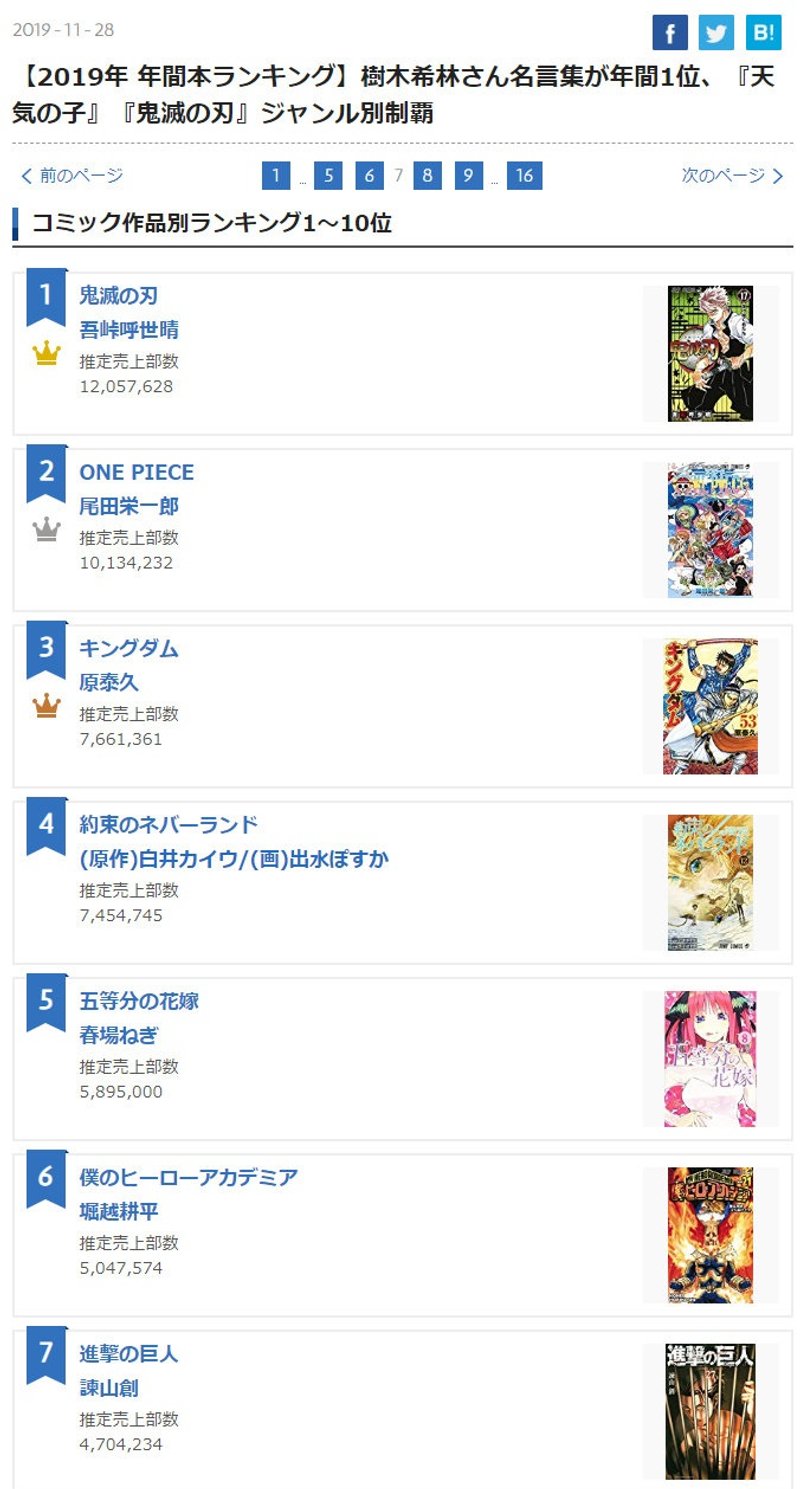Jump to page 16
Screen dimensions: 800x1489
tap(524, 176)
